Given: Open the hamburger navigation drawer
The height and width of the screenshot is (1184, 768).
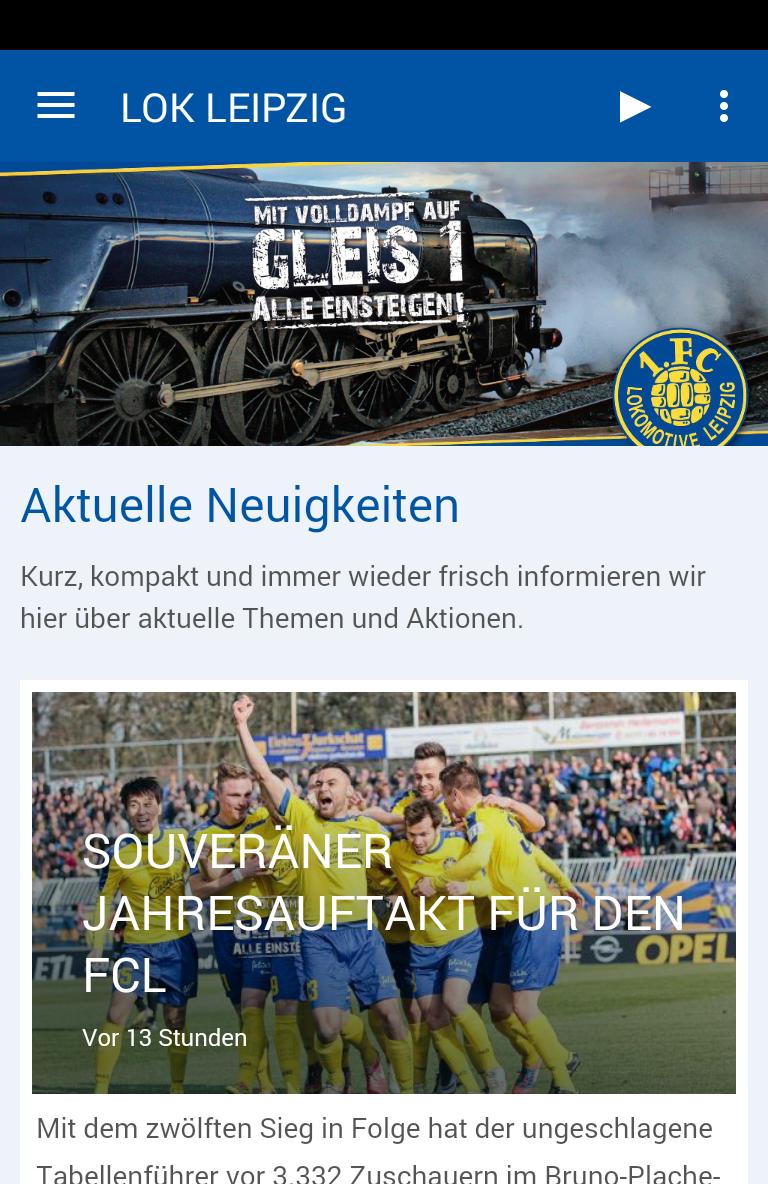Looking at the screenshot, I should (56, 106).
